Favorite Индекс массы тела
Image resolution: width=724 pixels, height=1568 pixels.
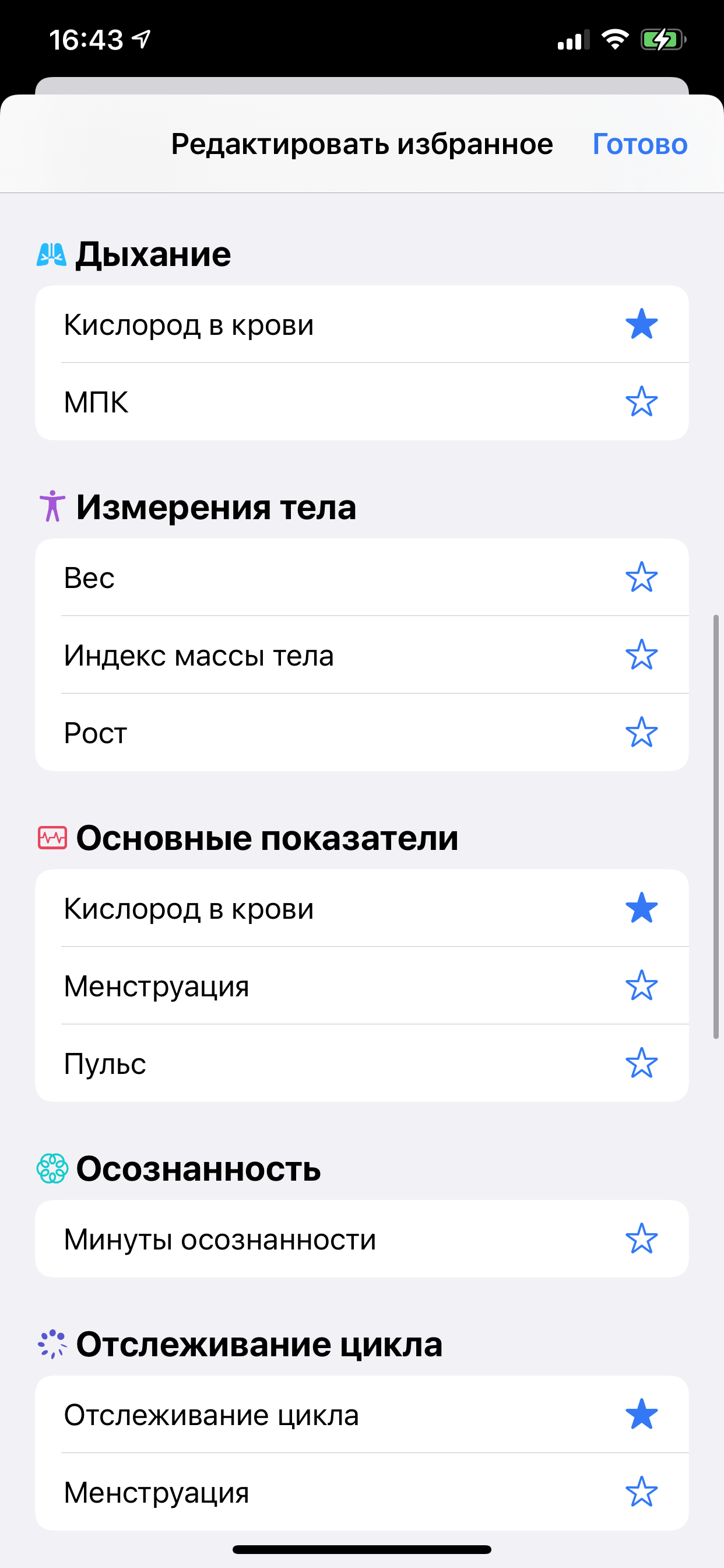(x=641, y=655)
